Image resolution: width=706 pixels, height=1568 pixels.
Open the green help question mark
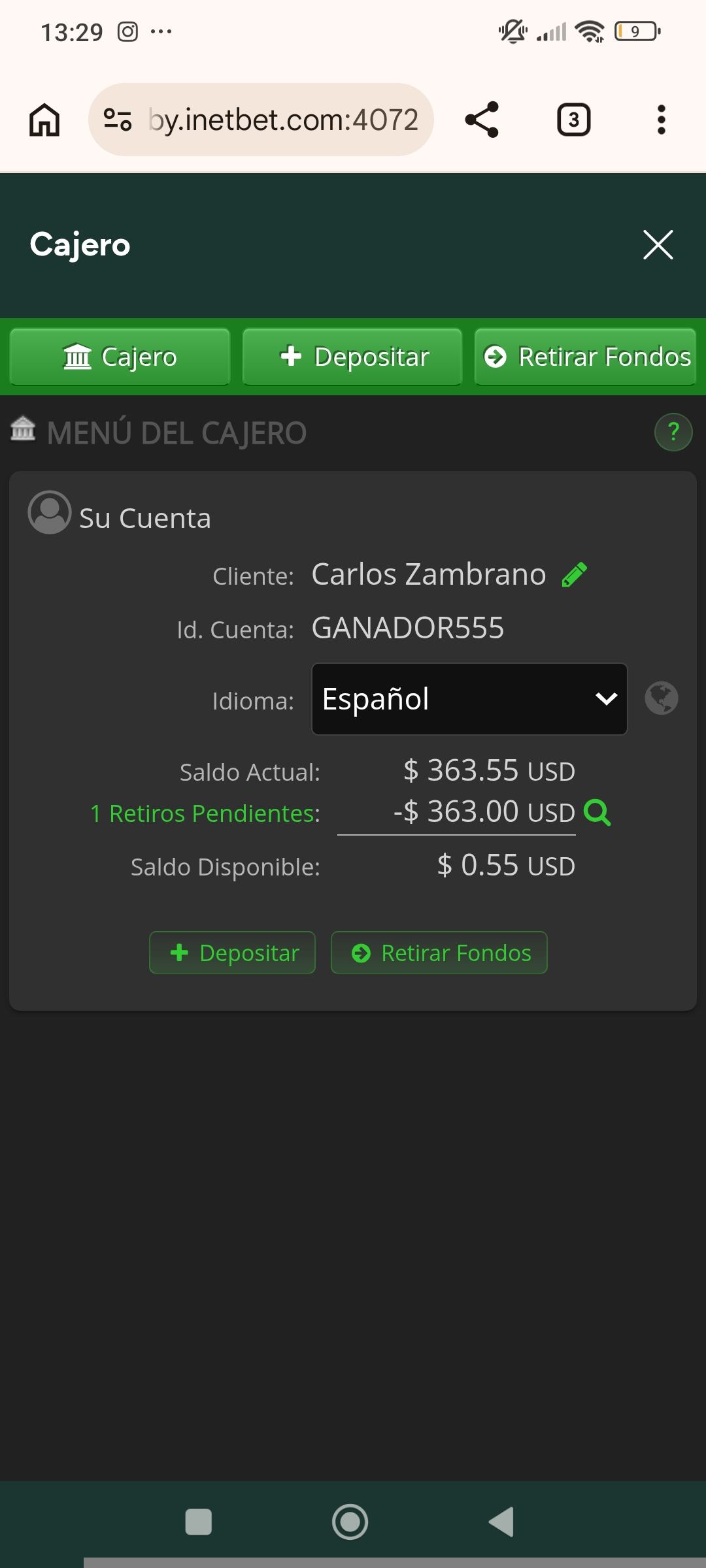[673, 432]
